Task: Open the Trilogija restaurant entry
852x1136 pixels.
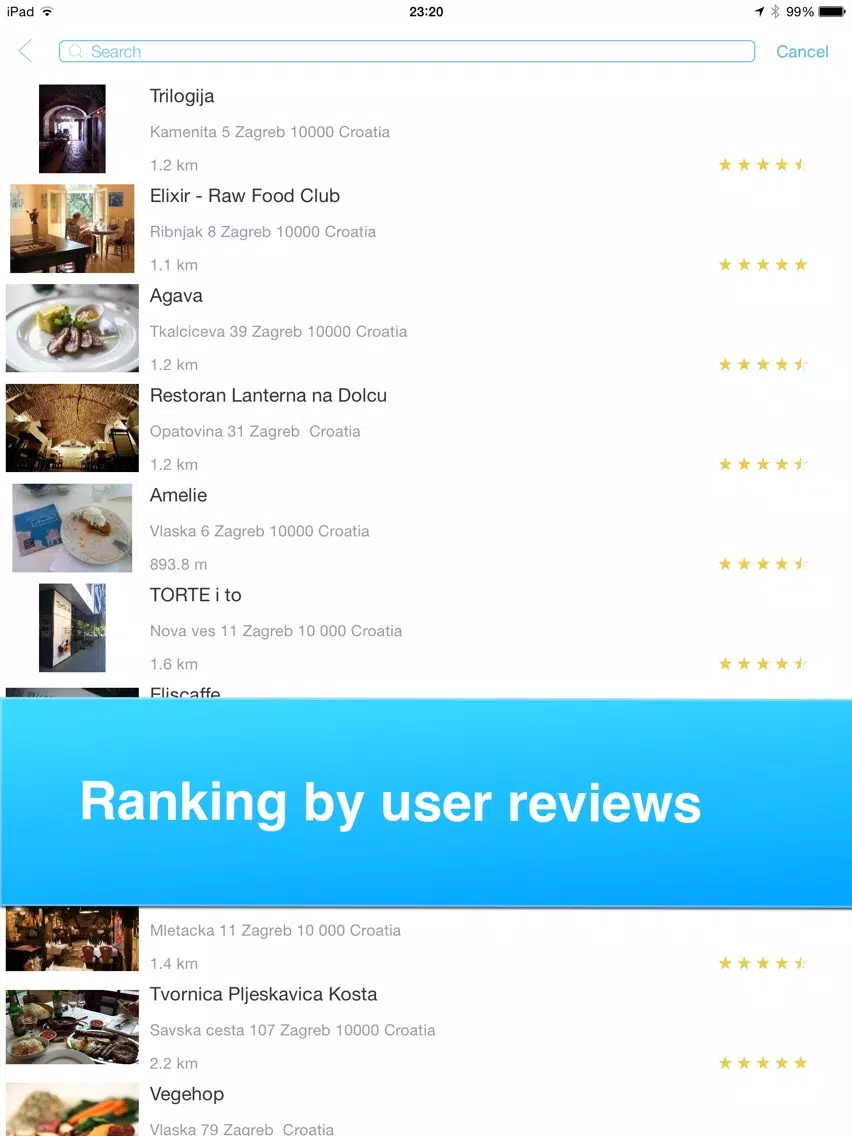Action: pyautogui.click(x=182, y=96)
